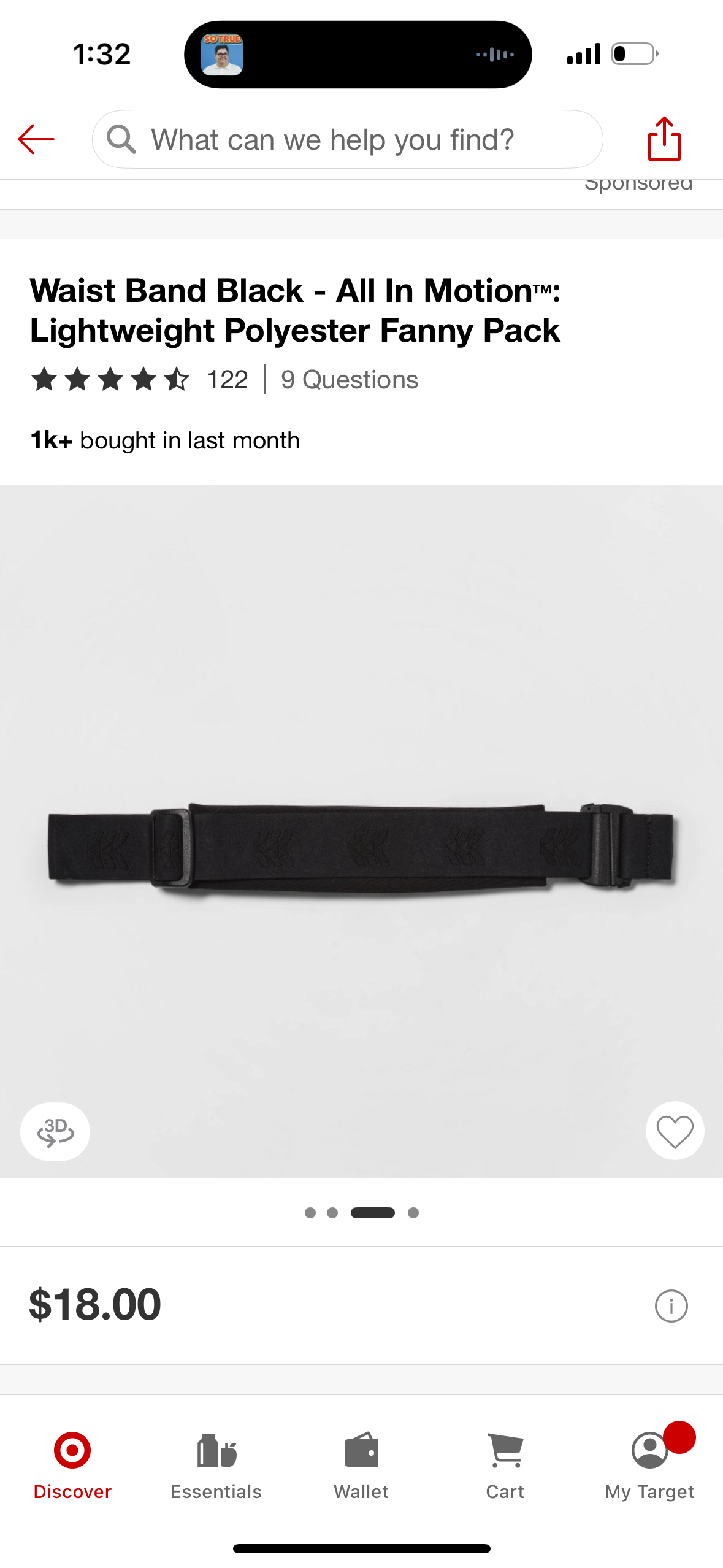Go back with the red arrow

(36, 139)
